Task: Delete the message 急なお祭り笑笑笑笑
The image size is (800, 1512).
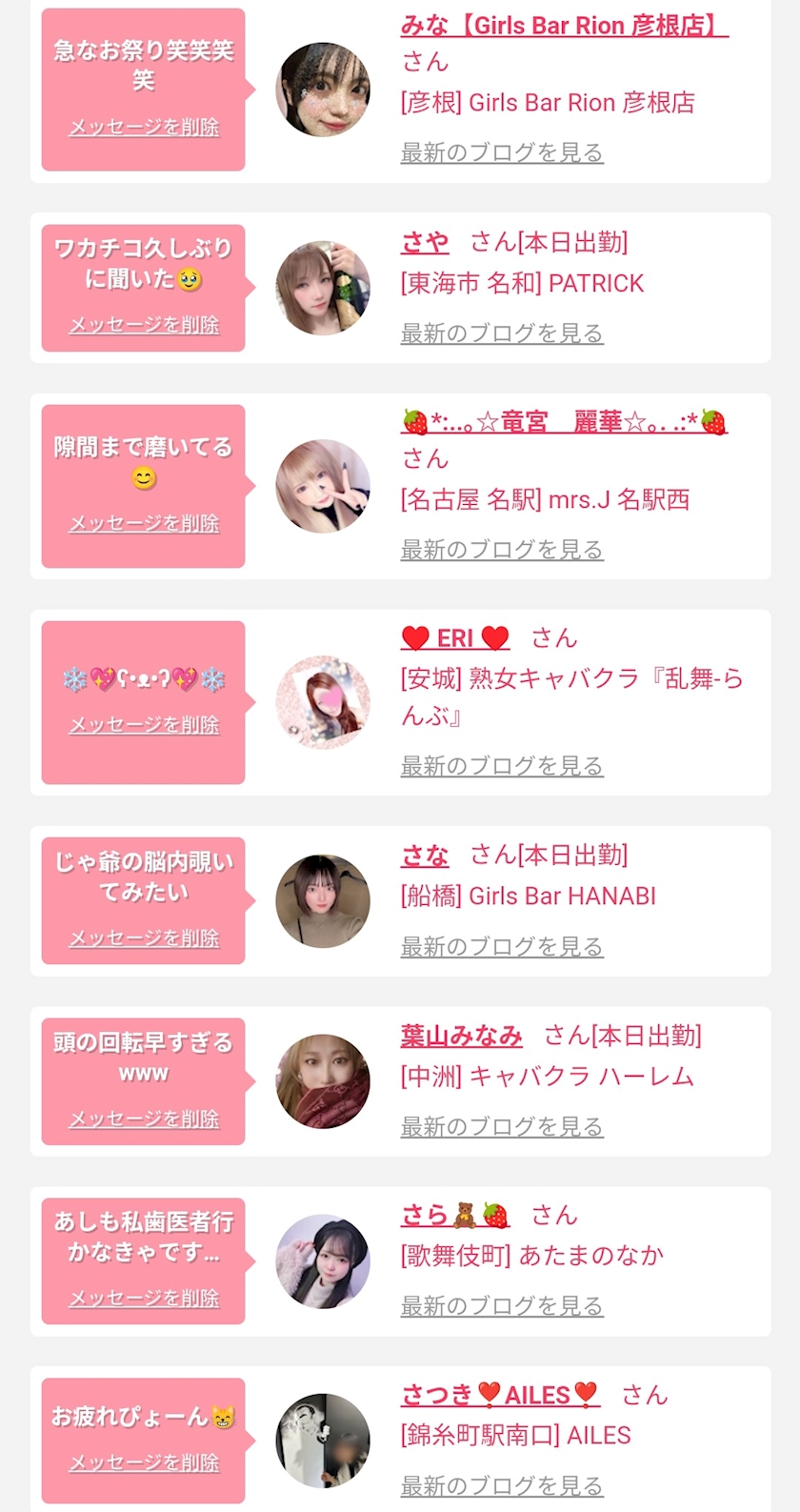Action: [144, 127]
